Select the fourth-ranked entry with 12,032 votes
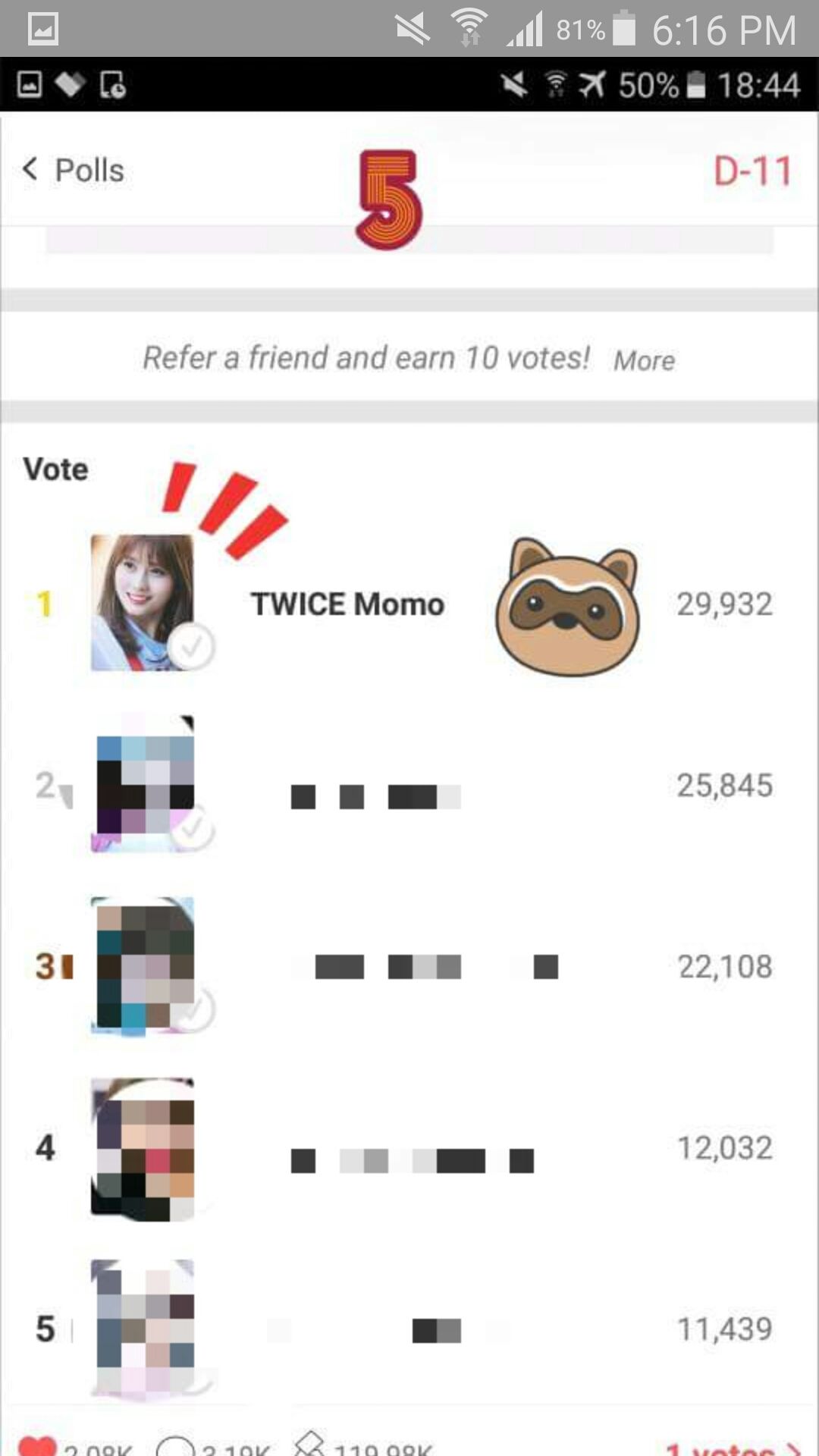 tap(409, 1148)
